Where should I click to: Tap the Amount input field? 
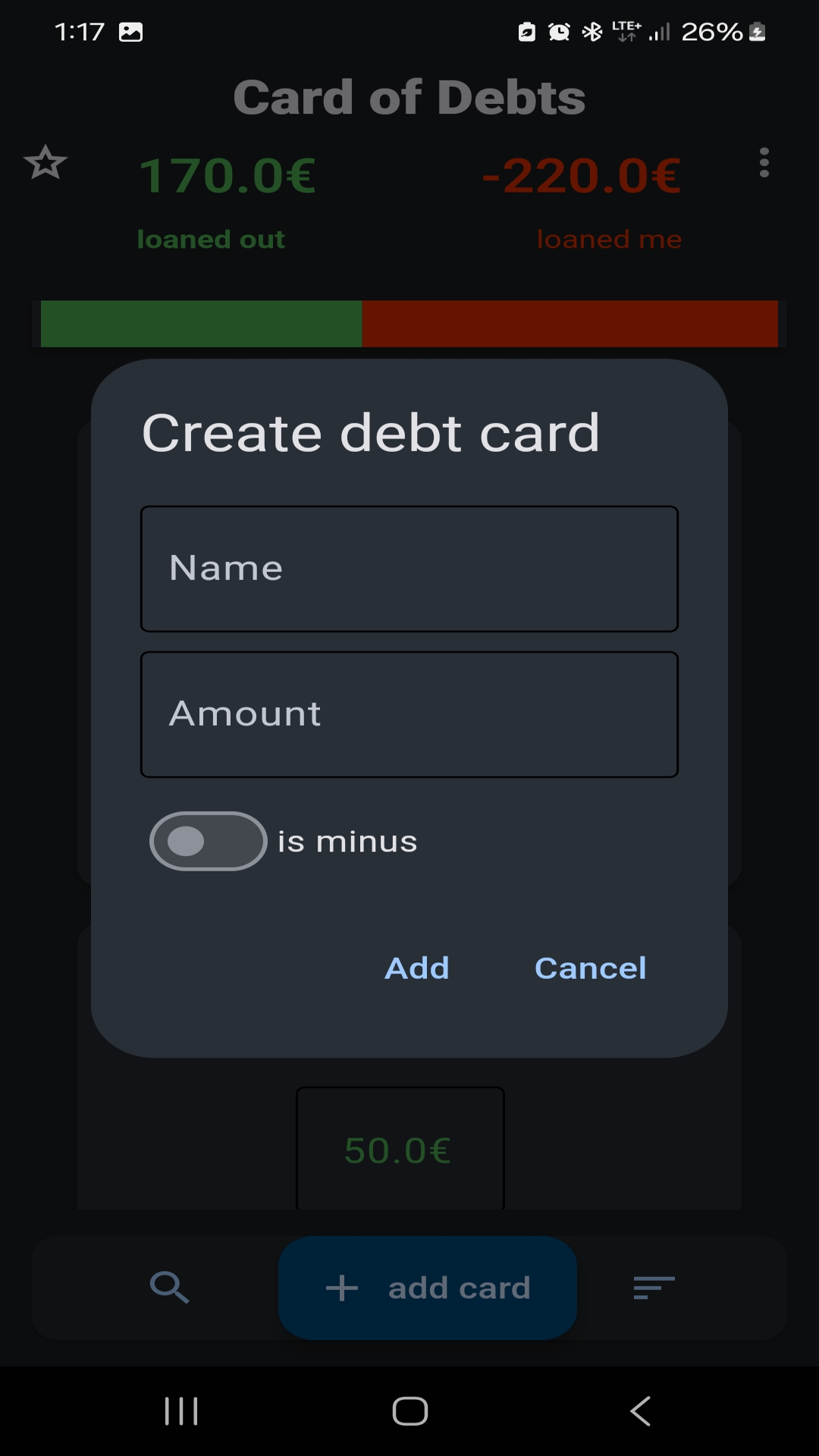click(409, 714)
